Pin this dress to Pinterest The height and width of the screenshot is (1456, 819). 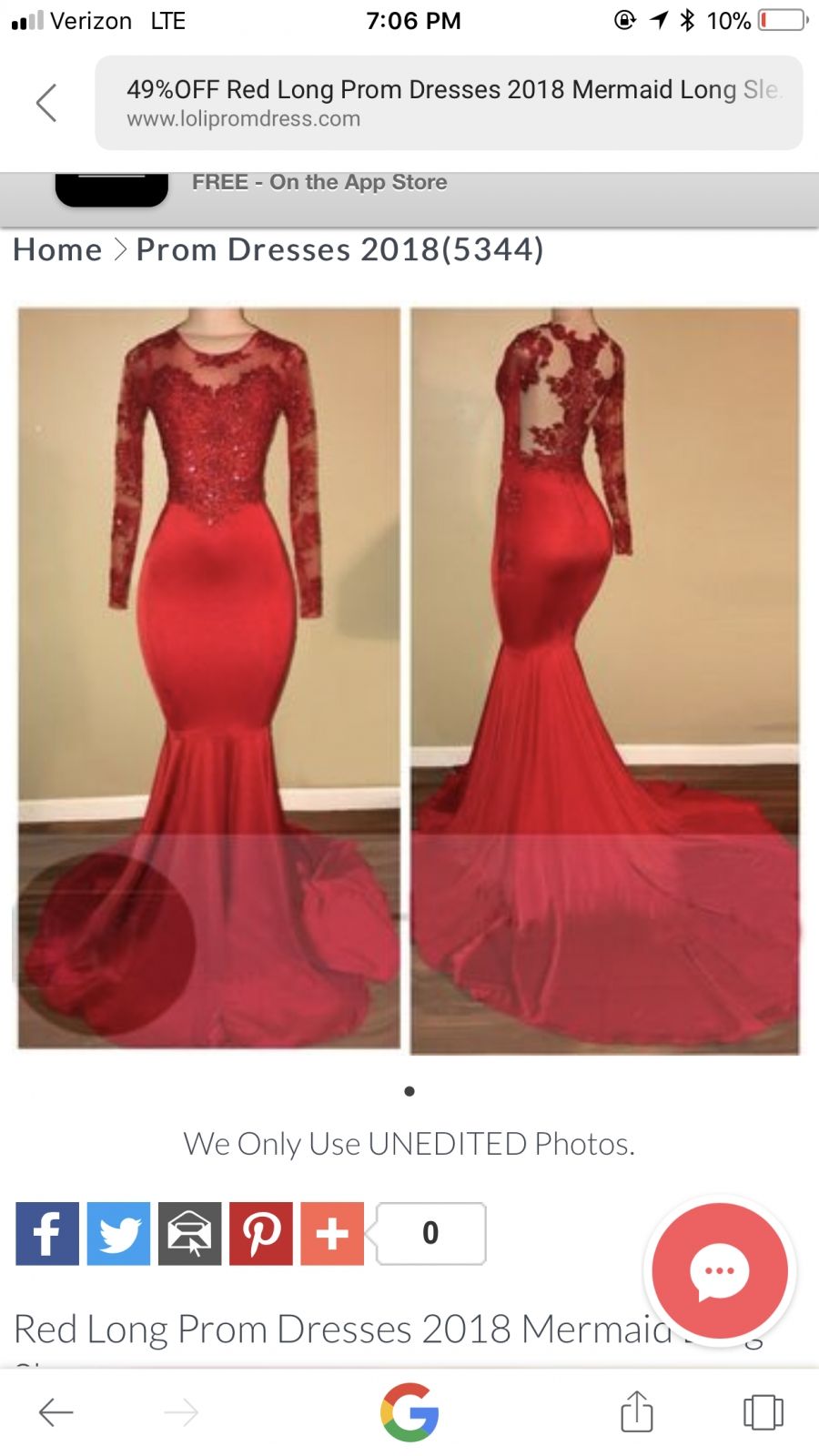click(261, 1234)
